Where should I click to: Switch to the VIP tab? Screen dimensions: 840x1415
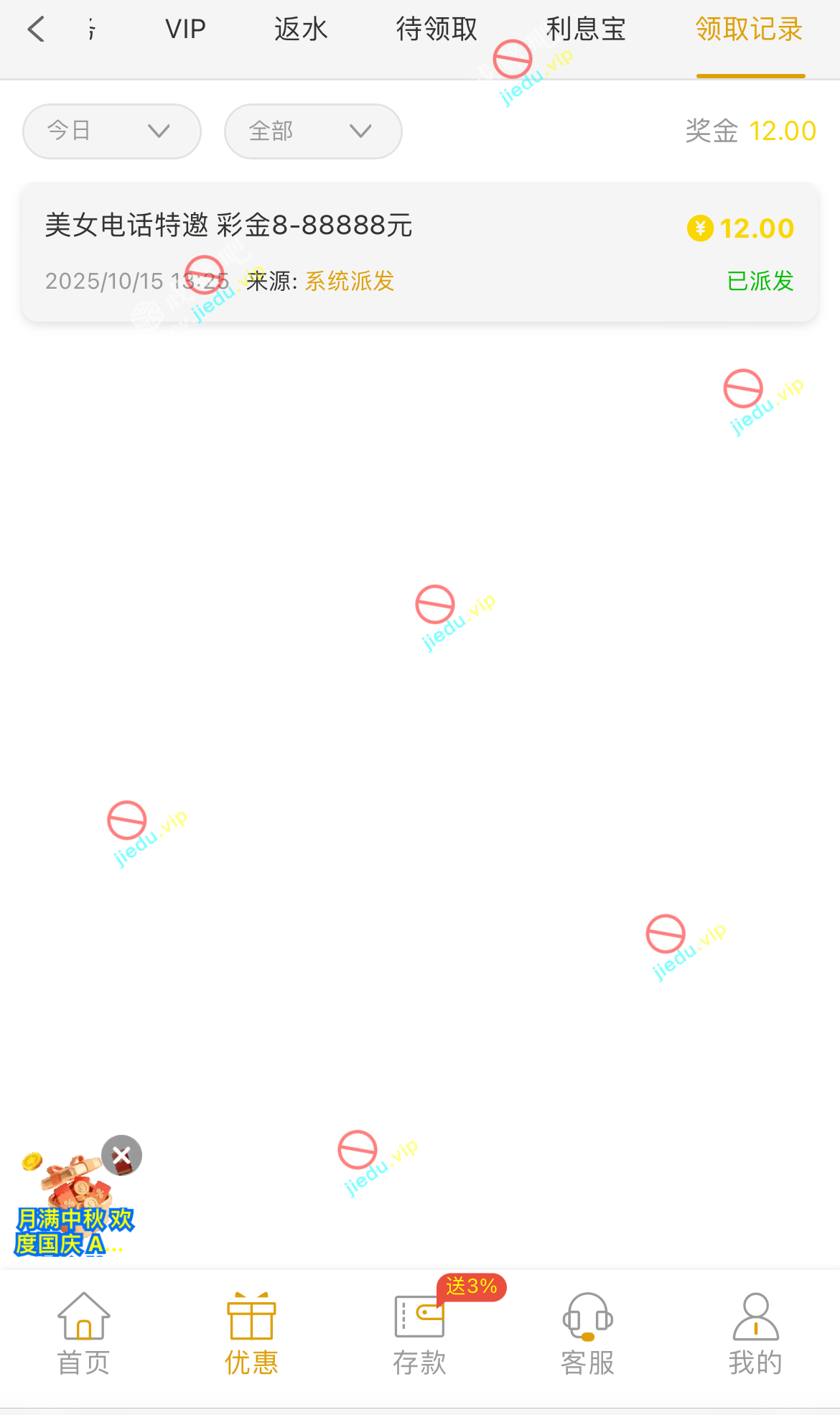click(185, 30)
